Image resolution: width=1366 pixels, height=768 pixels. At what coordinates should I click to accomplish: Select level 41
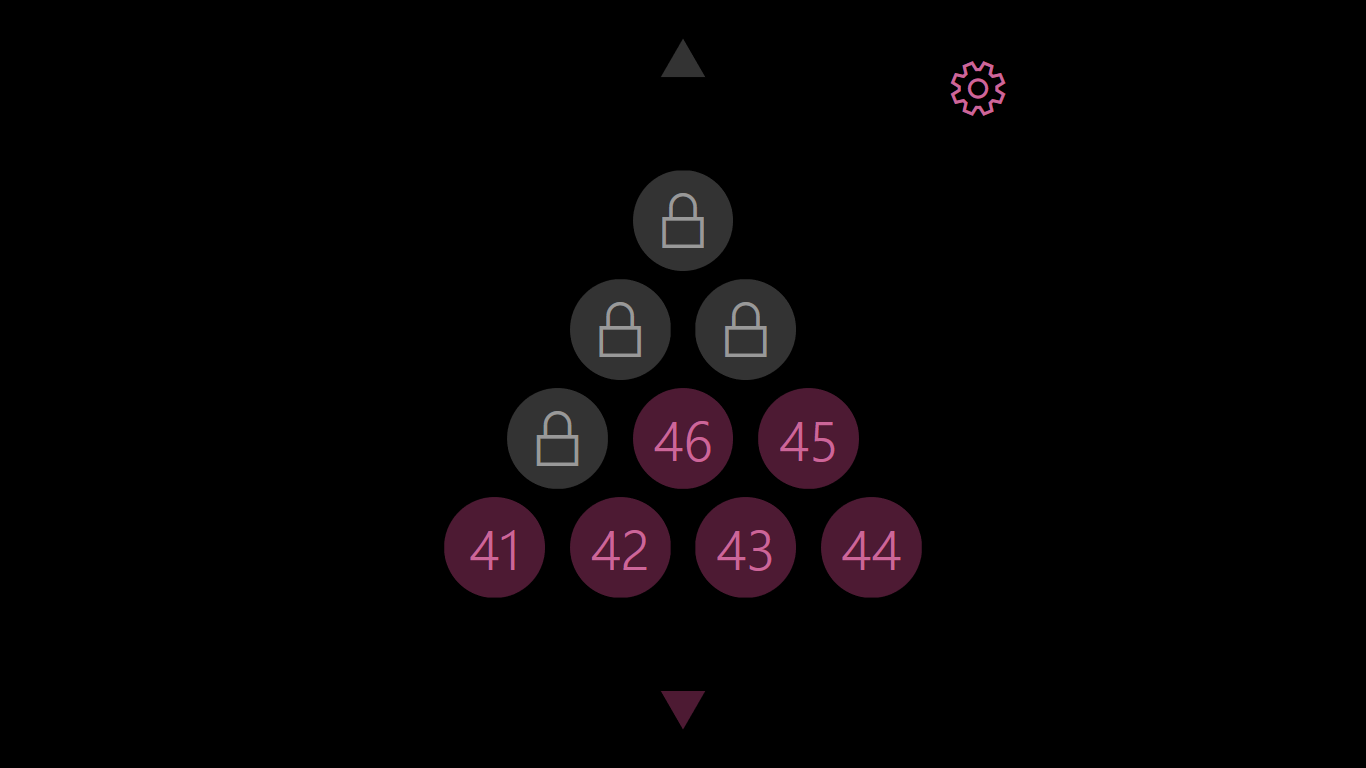(494, 548)
